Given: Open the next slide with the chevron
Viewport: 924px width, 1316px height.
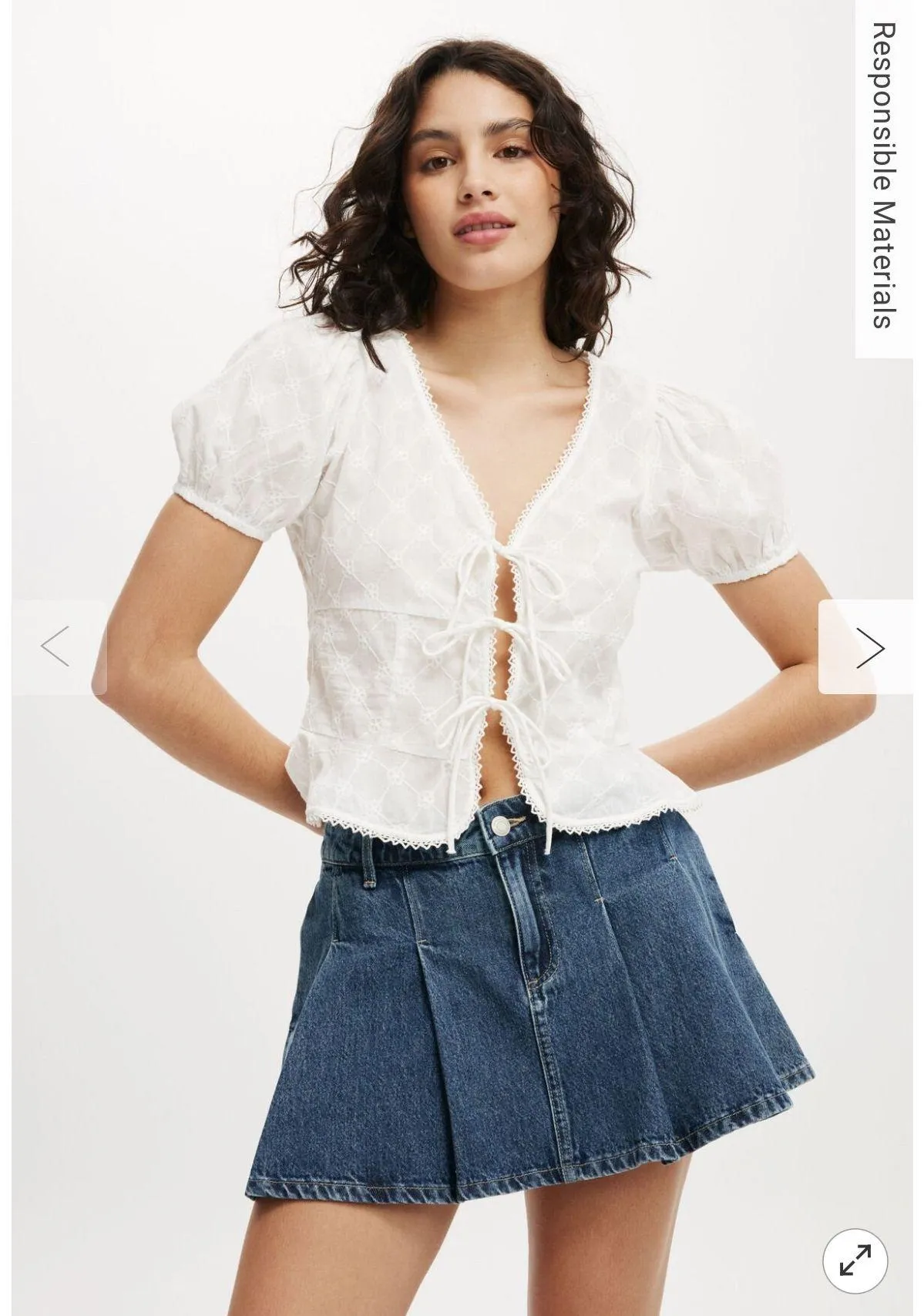Looking at the screenshot, I should (870, 647).
